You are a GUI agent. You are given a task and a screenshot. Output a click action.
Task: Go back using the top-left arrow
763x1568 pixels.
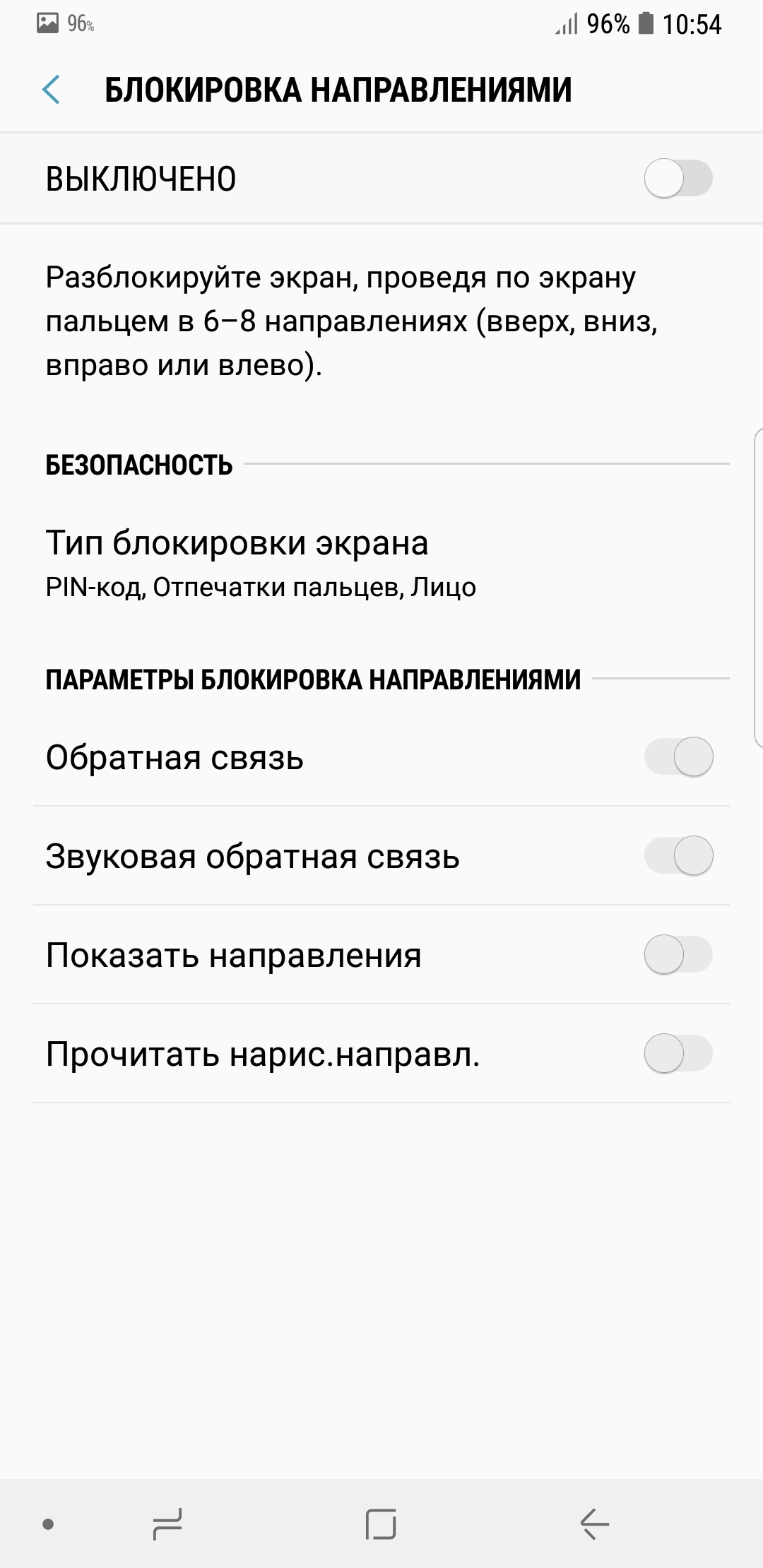pos(51,90)
